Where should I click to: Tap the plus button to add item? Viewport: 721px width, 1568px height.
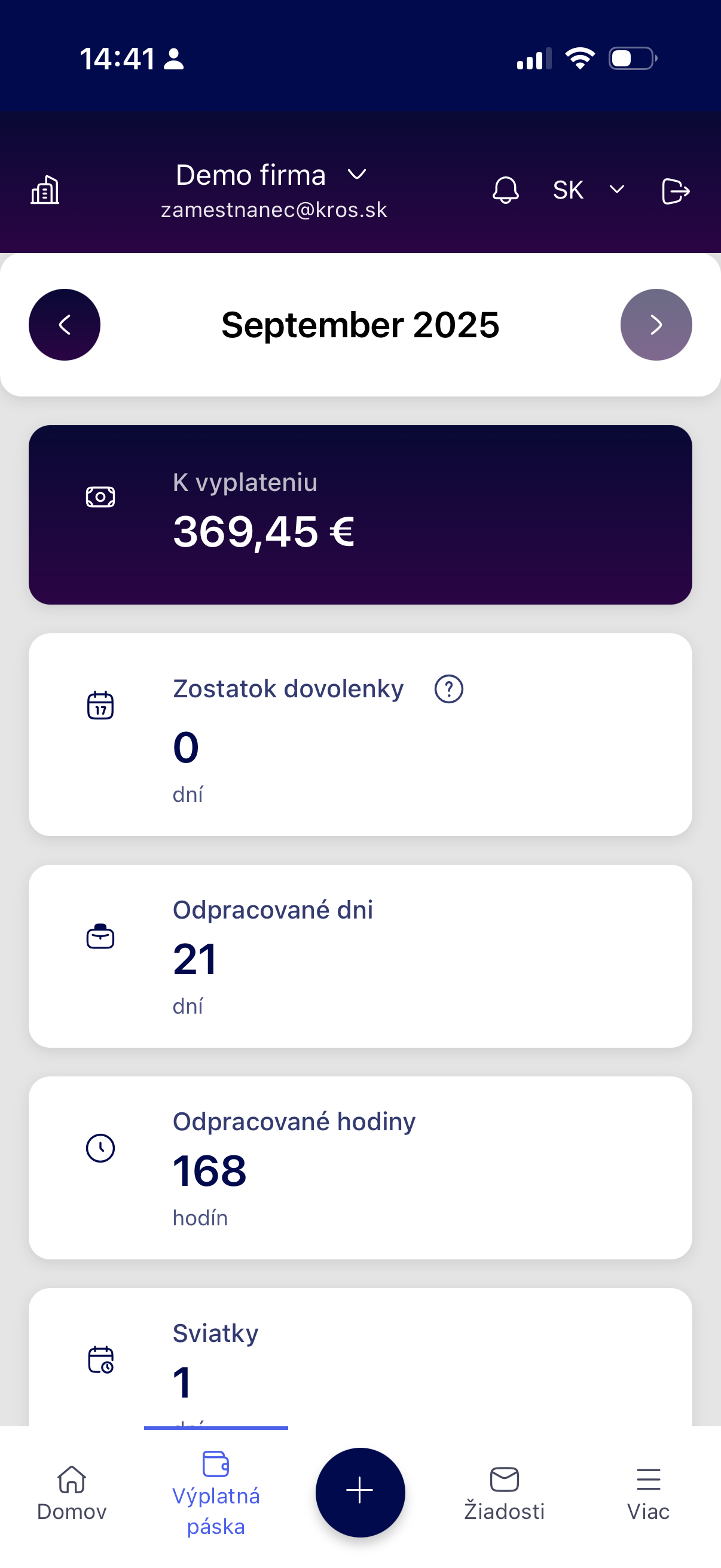(x=360, y=1491)
